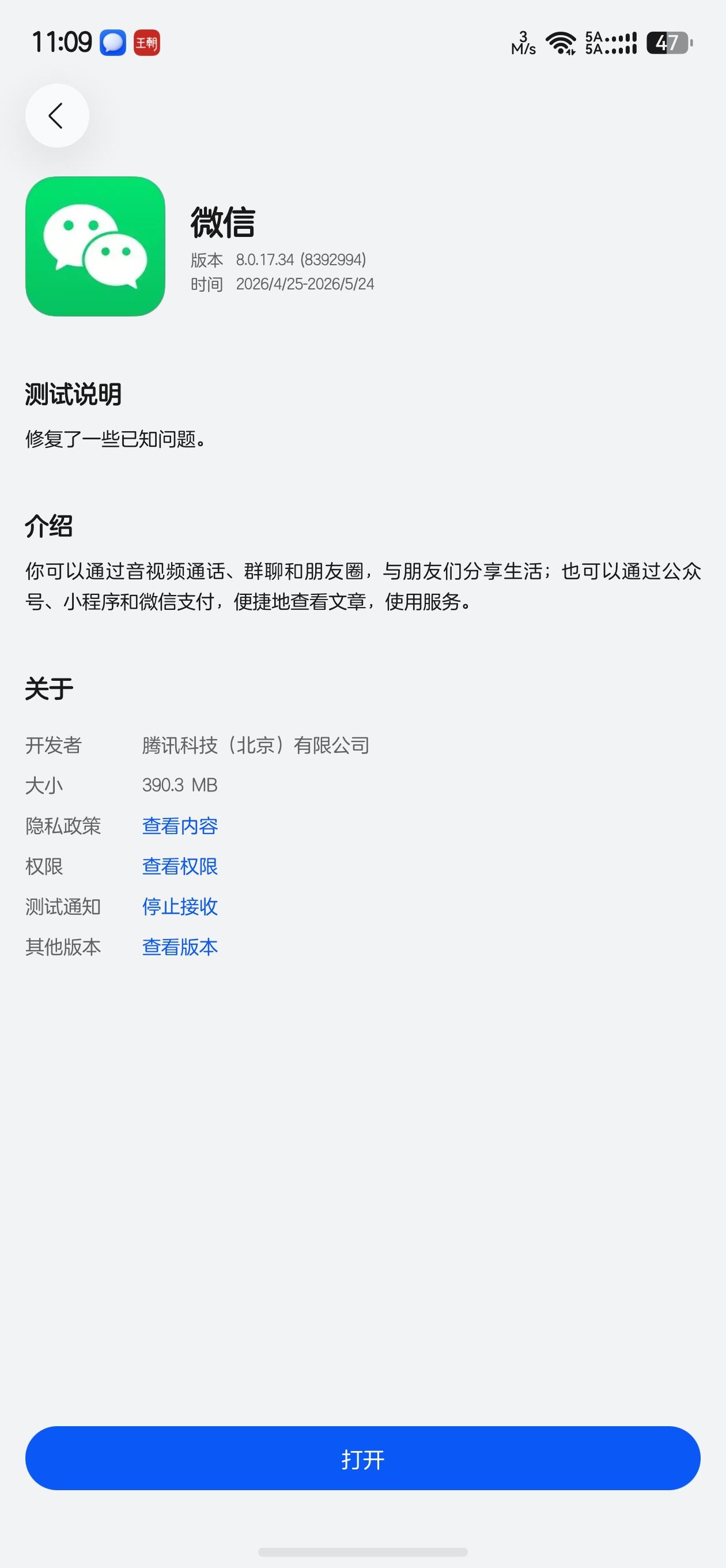726x1568 pixels.
Task: Tap the developer name 腾讯科技（北京）有限公司
Action: pos(256,745)
